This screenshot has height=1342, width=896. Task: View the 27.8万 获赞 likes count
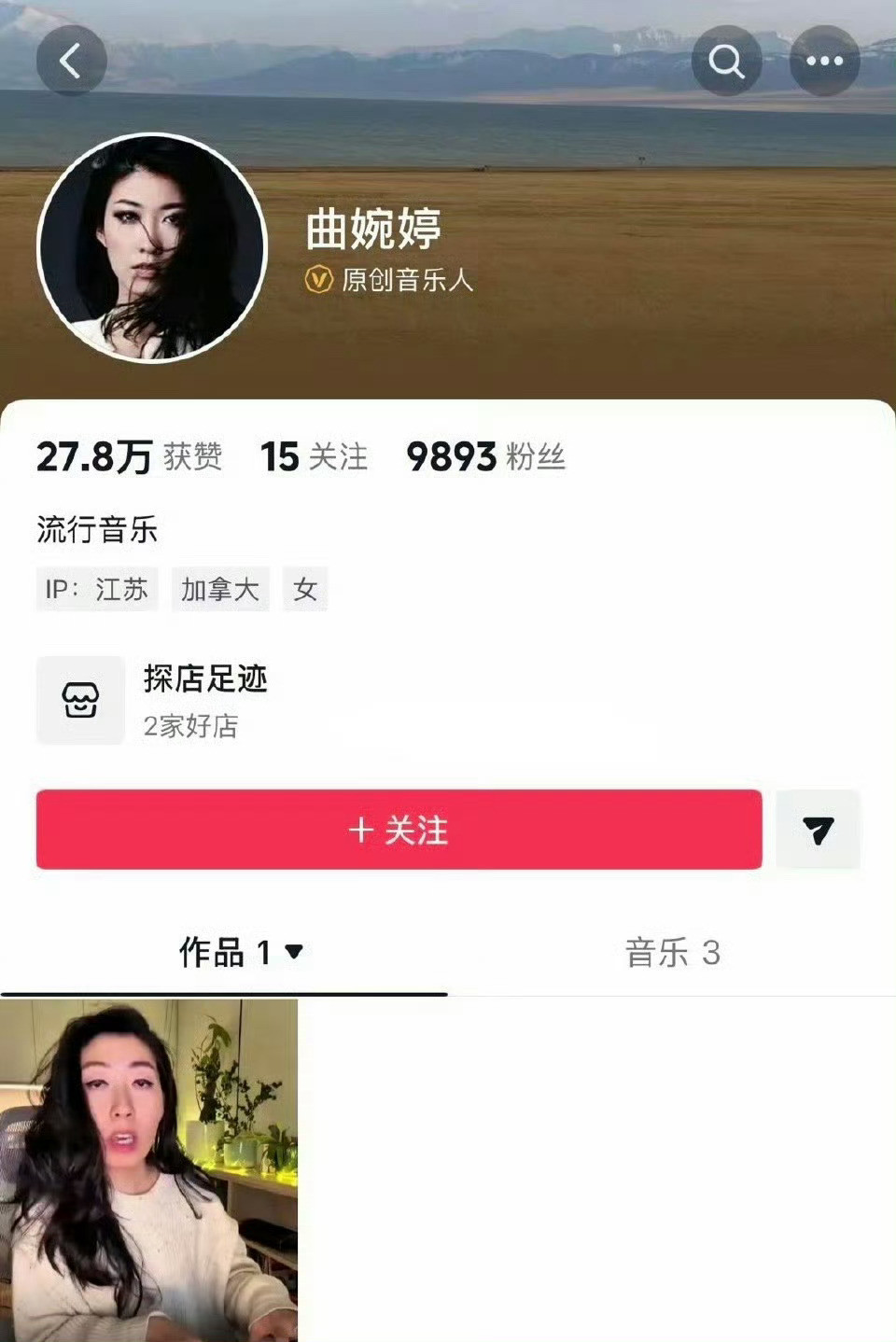128,456
